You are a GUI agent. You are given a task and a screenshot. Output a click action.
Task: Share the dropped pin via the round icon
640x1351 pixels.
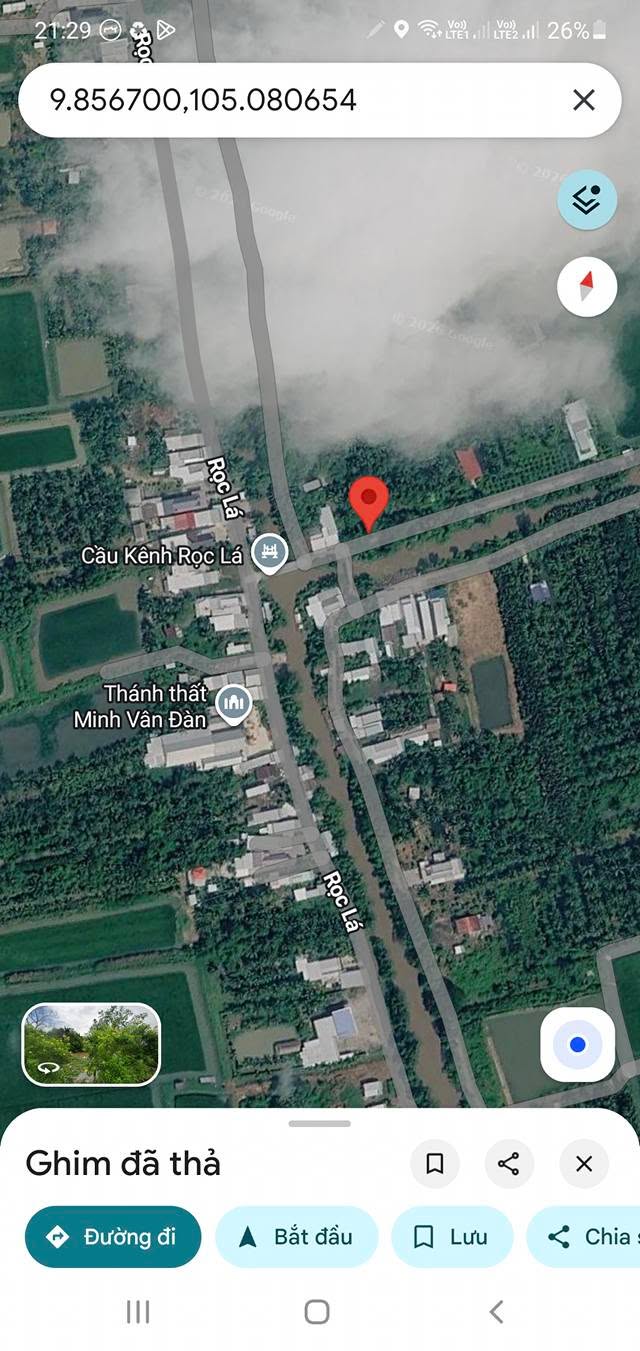(x=509, y=1164)
